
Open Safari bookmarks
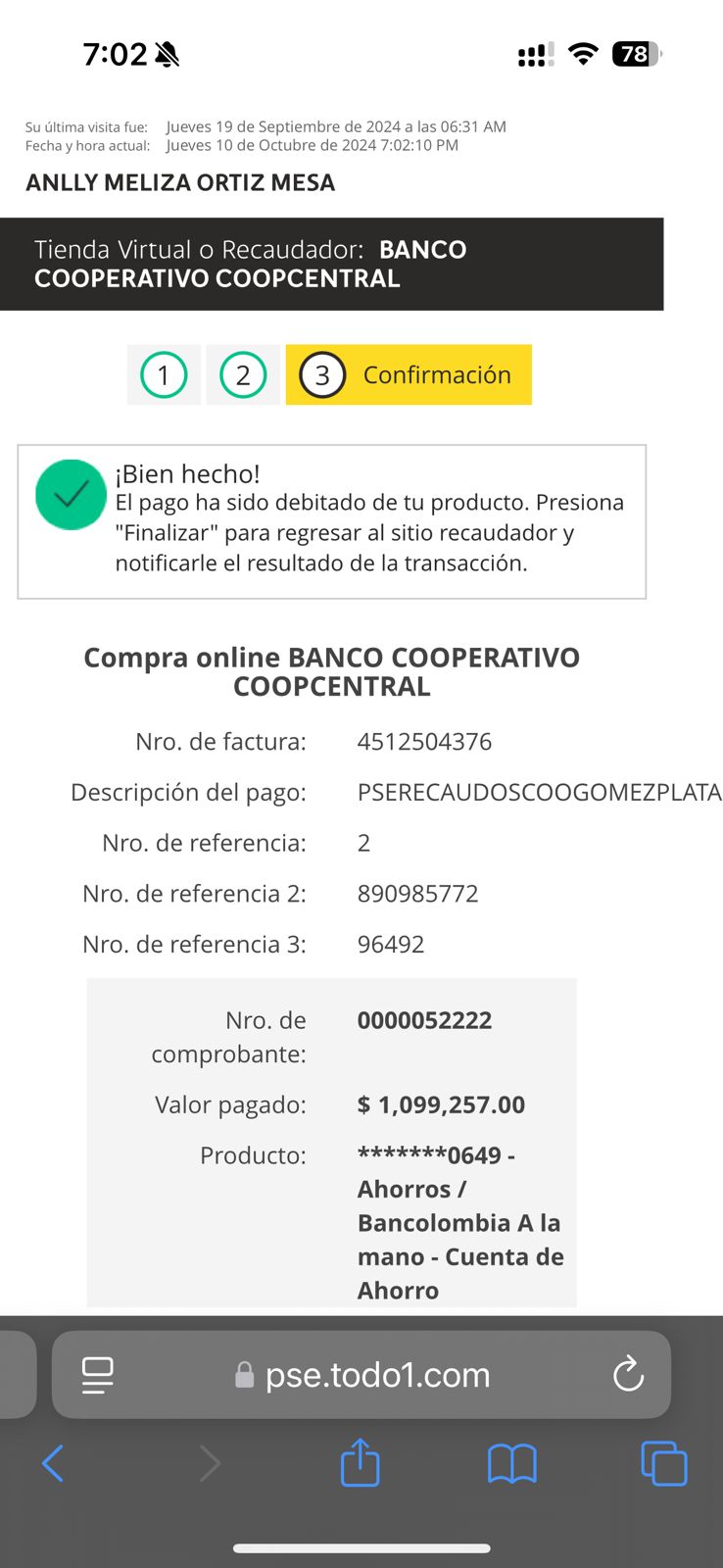pos(511,1464)
